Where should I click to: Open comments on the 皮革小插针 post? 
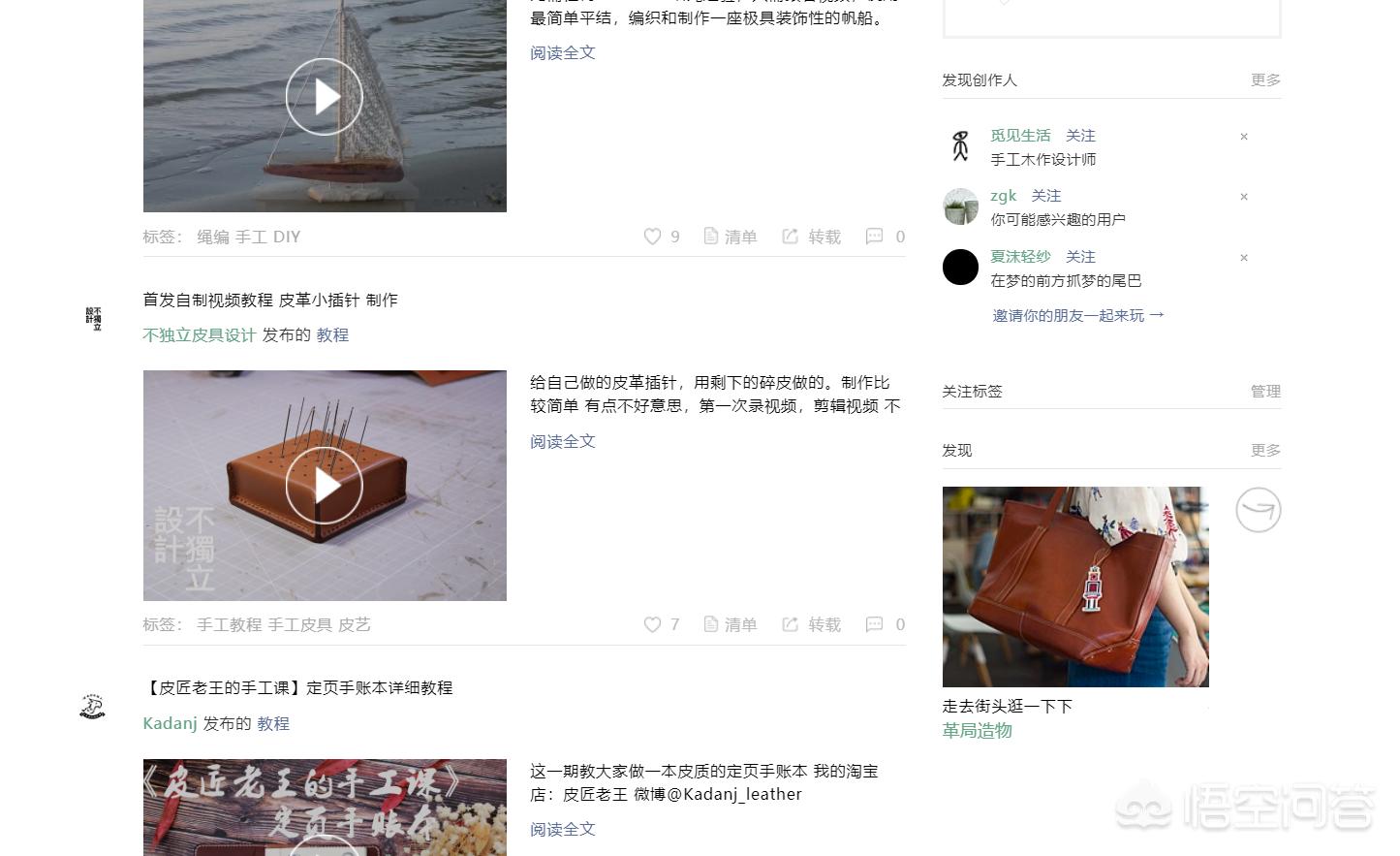(x=885, y=624)
